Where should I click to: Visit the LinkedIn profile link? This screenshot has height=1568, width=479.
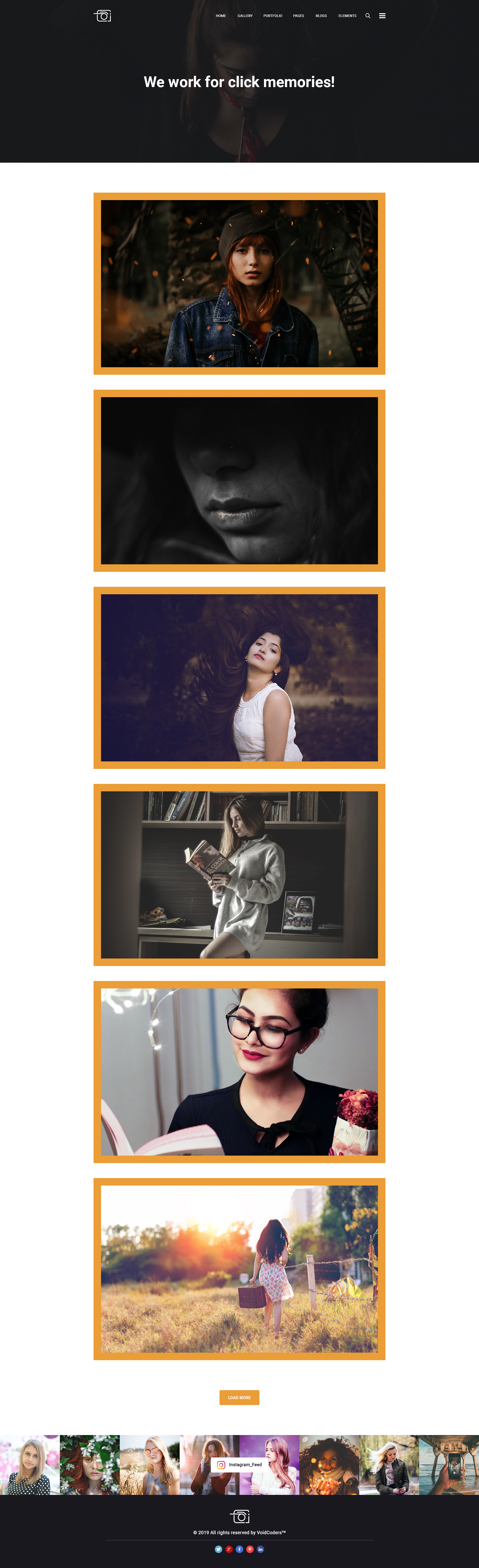point(260,1549)
